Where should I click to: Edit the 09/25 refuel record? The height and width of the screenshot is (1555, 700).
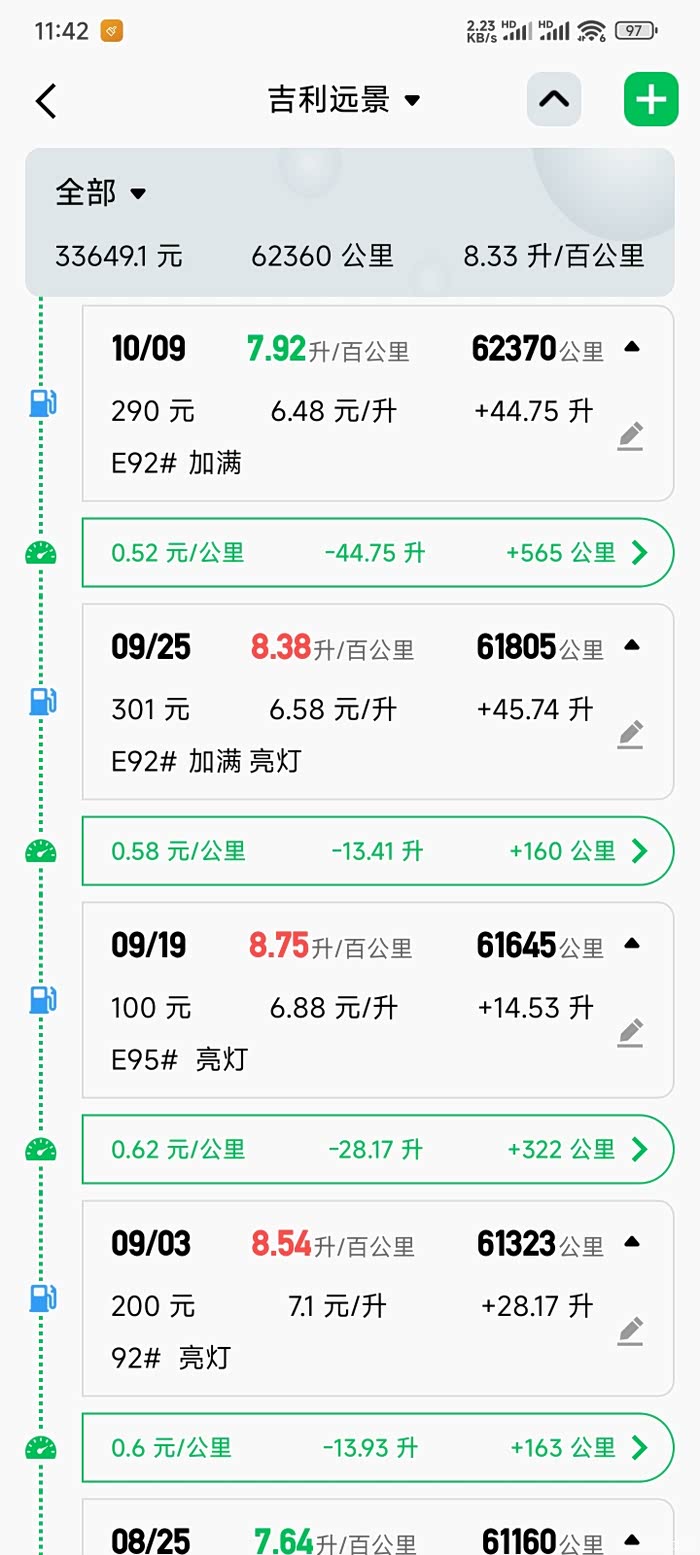630,734
